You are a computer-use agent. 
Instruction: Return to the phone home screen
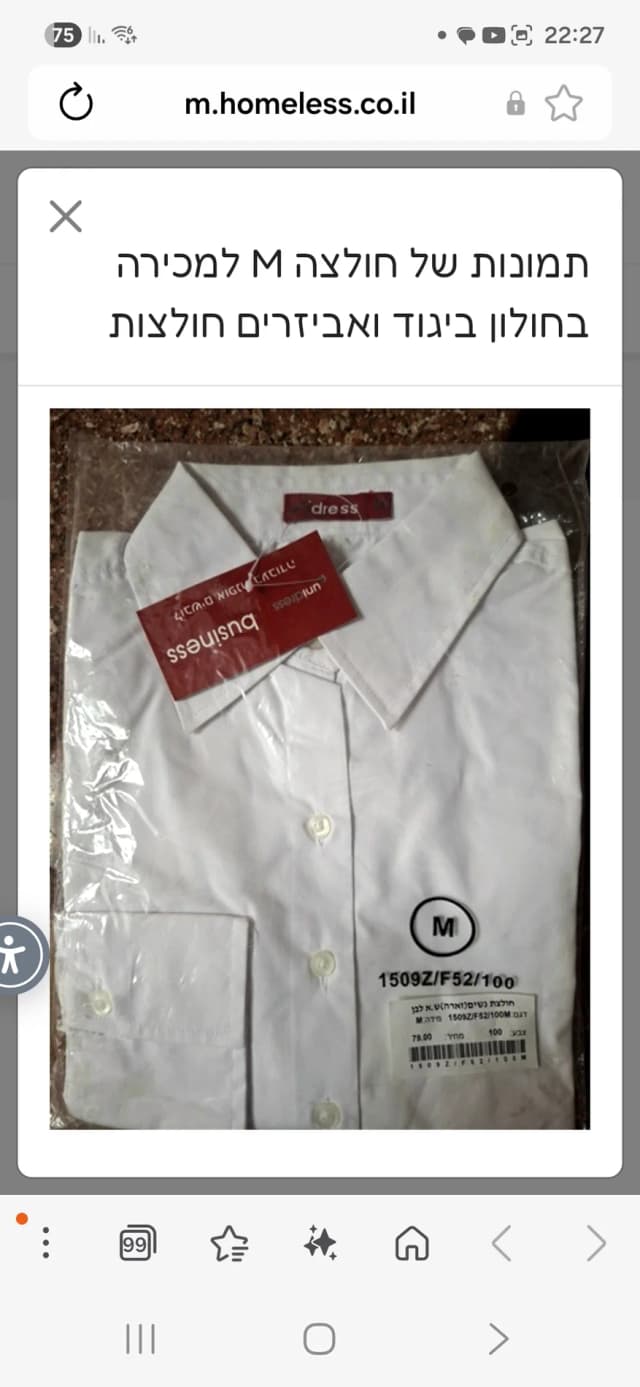pos(319,1339)
